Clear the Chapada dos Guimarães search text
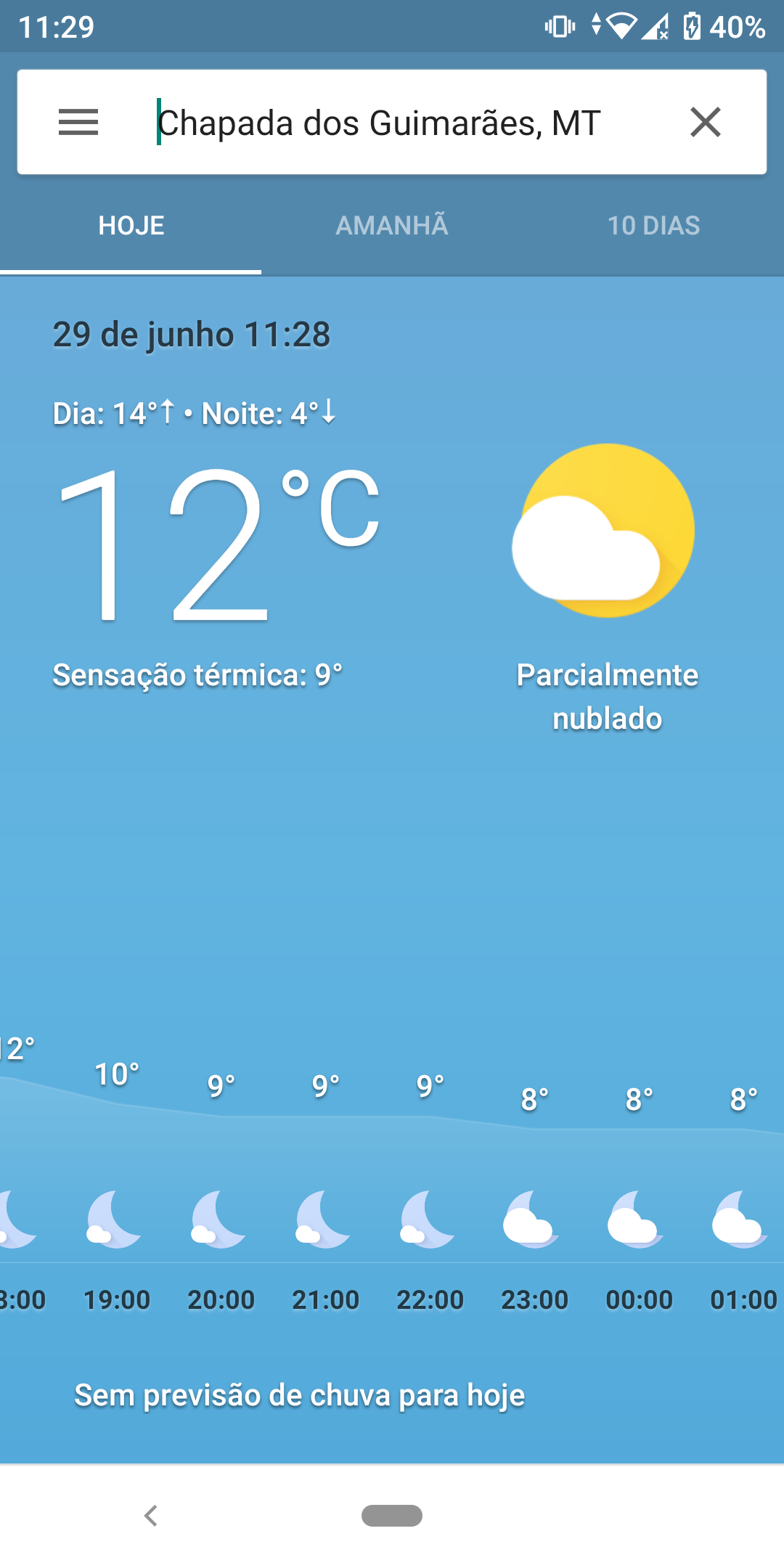This screenshot has height=1568, width=784. point(706,122)
